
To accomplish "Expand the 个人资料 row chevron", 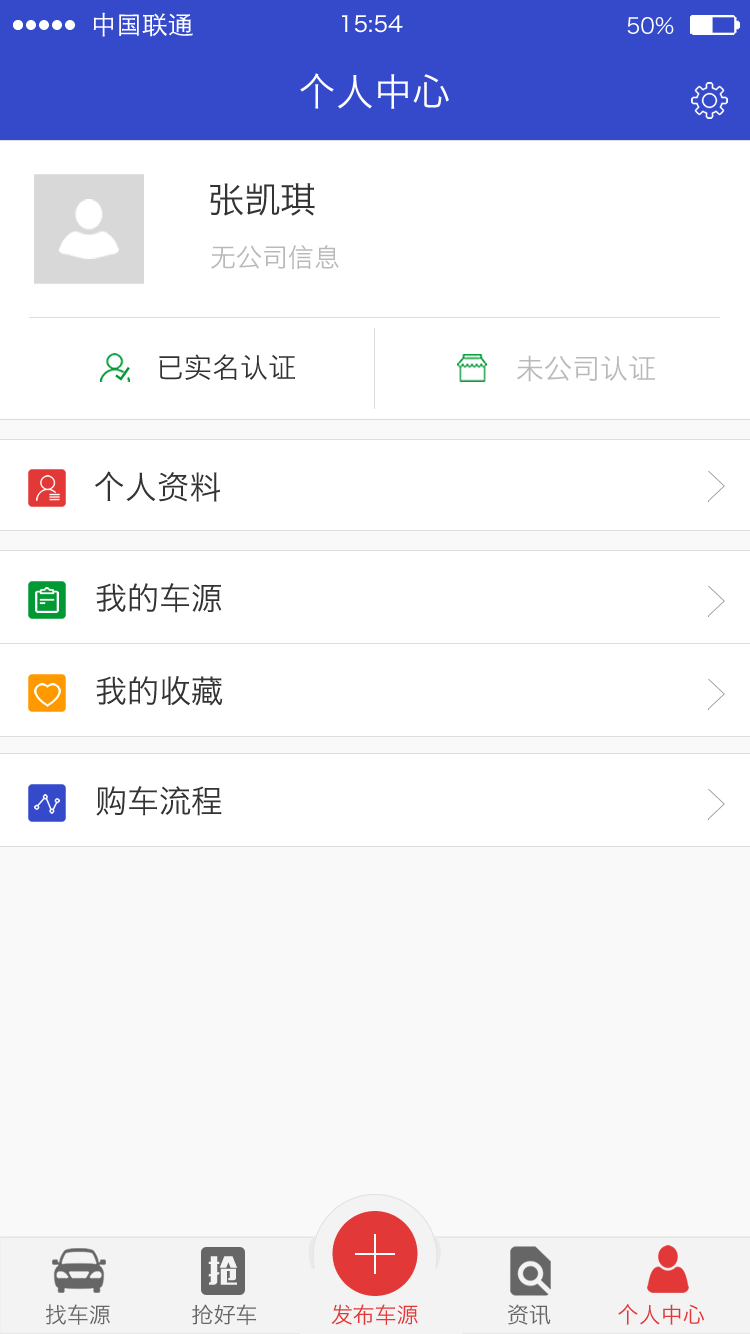I will click(715, 487).
